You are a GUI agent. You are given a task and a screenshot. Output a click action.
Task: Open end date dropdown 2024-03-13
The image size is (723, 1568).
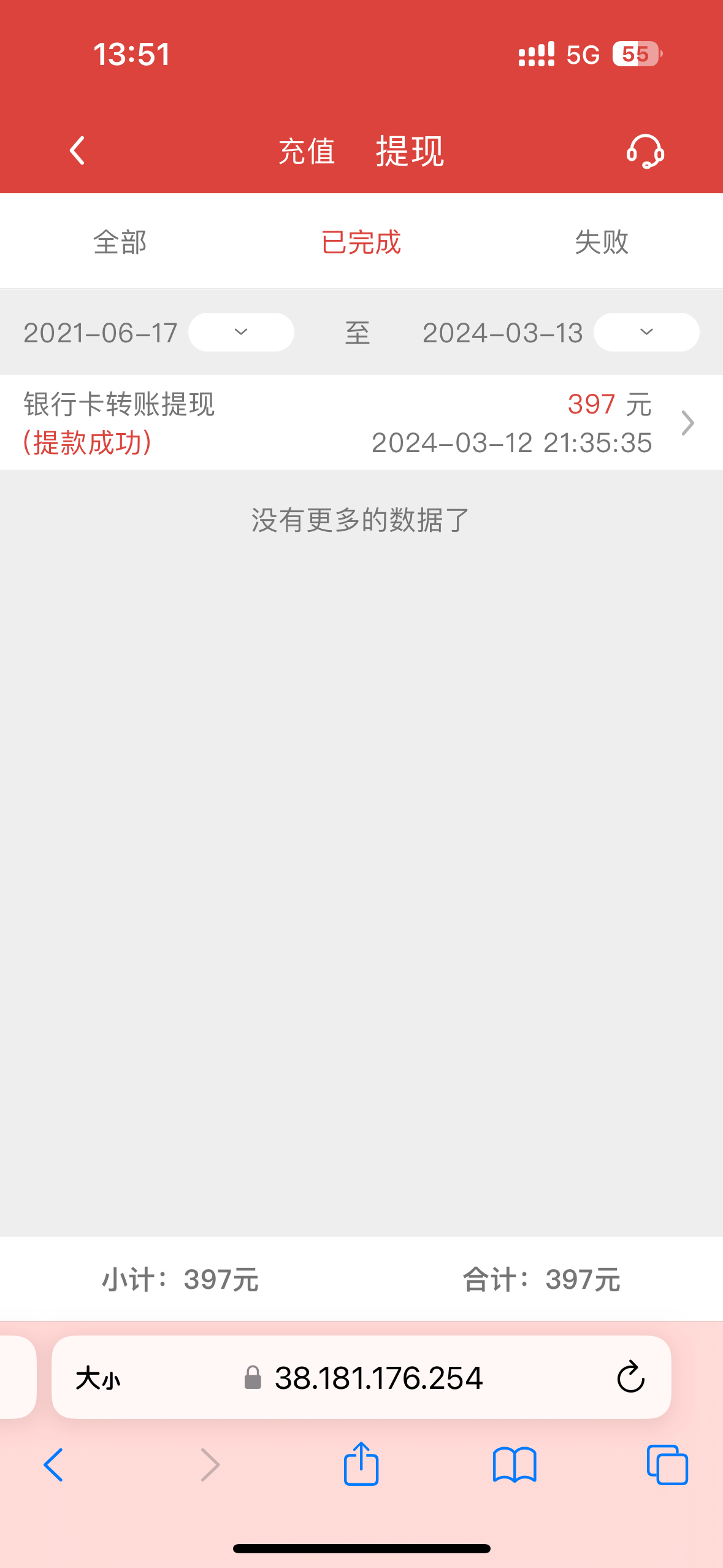646,332
